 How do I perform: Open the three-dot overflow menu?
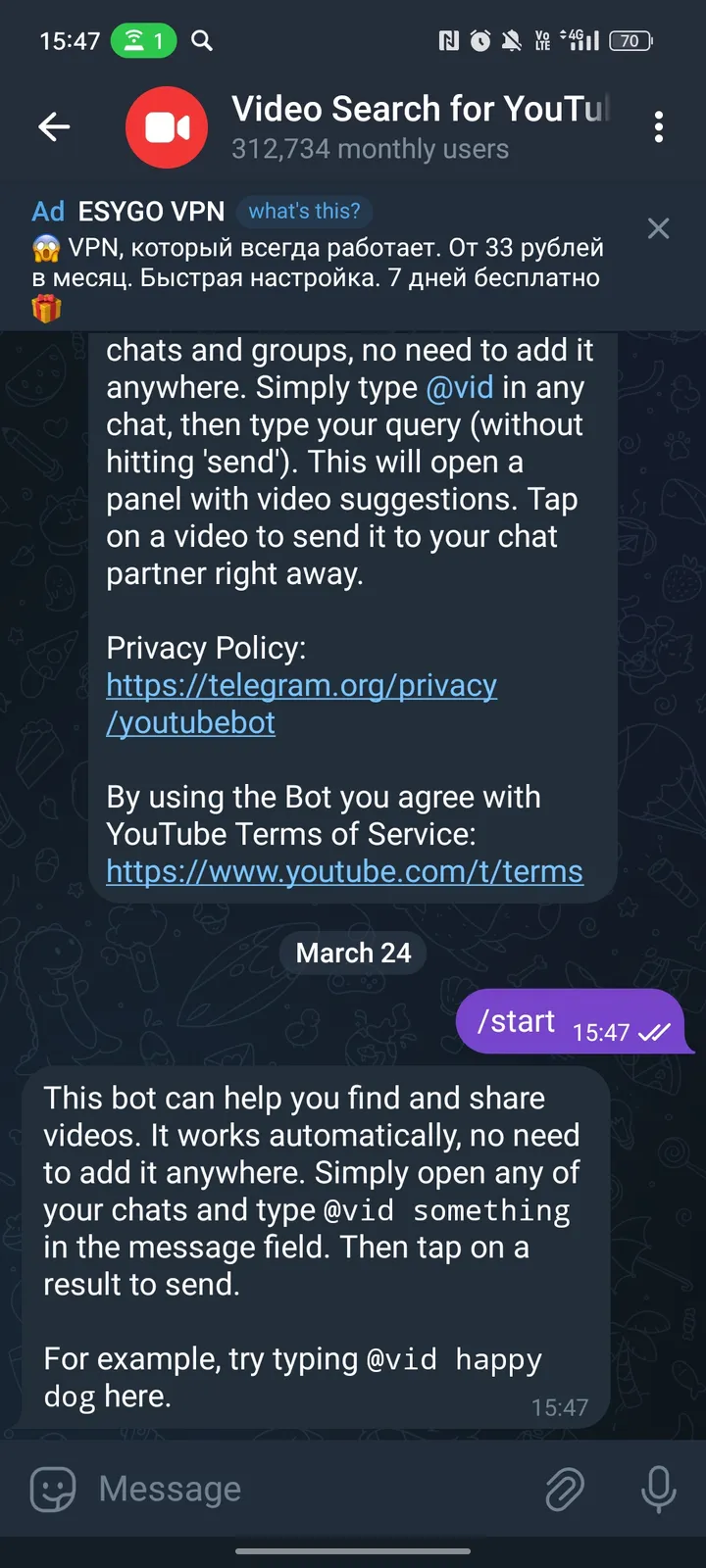coord(658,126)
